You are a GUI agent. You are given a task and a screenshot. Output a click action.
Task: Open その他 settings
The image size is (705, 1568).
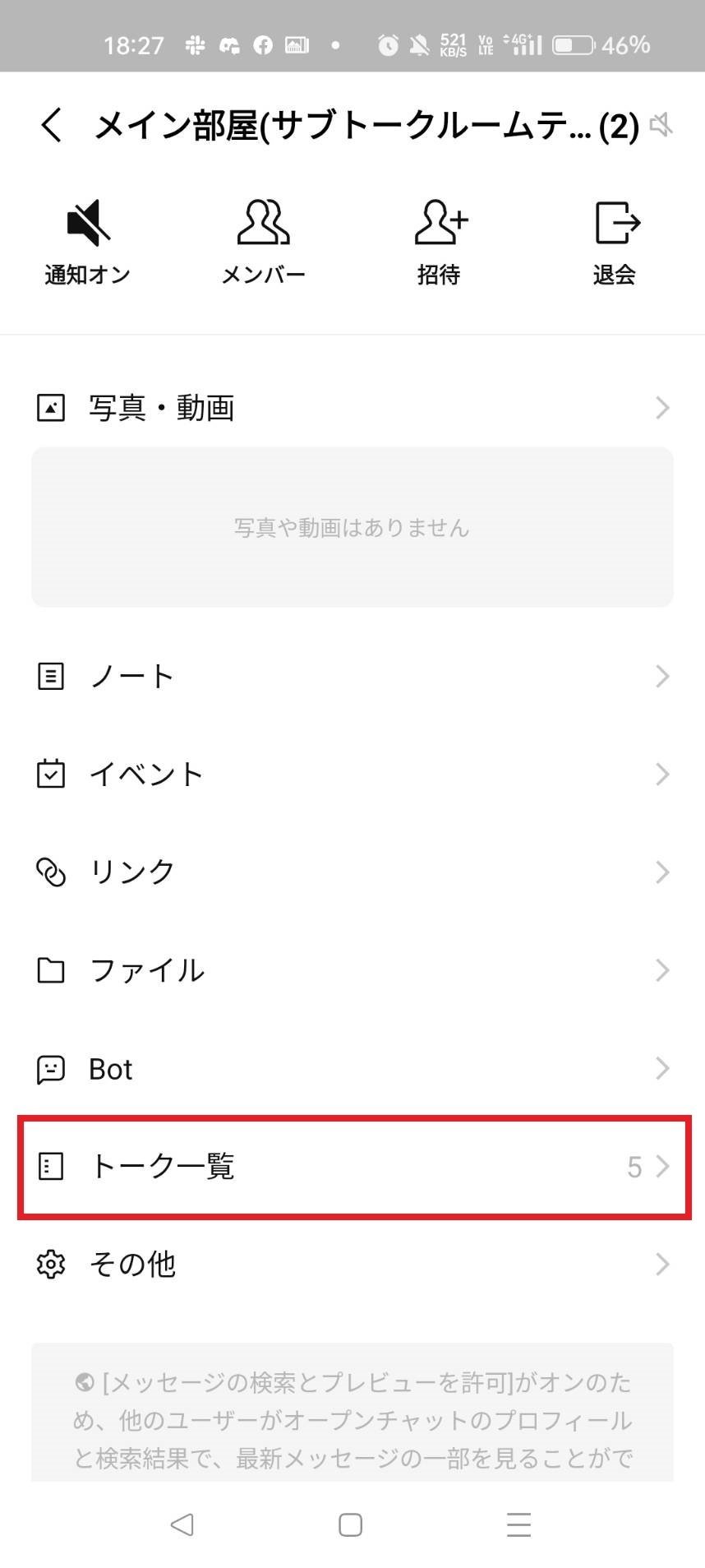pyautogui.click(x=352, y=1265)
